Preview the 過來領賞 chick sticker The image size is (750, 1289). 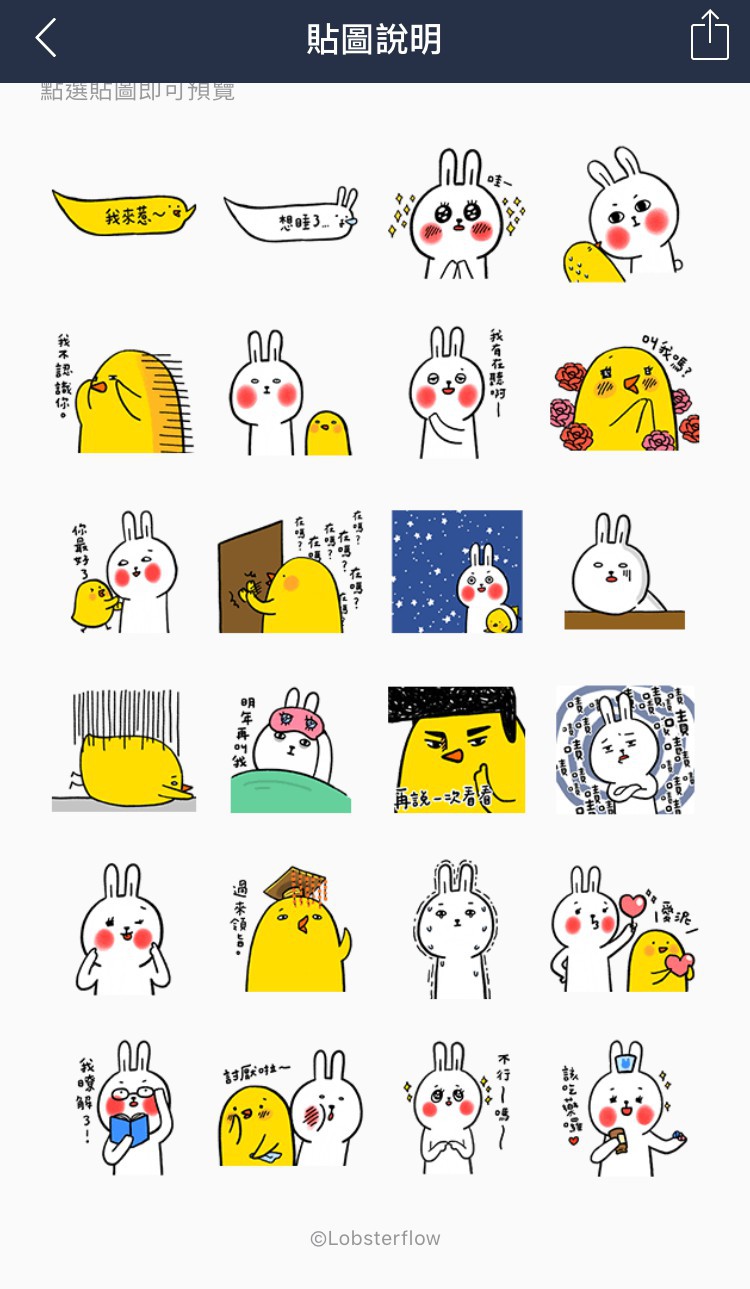[x=291, y=930]
